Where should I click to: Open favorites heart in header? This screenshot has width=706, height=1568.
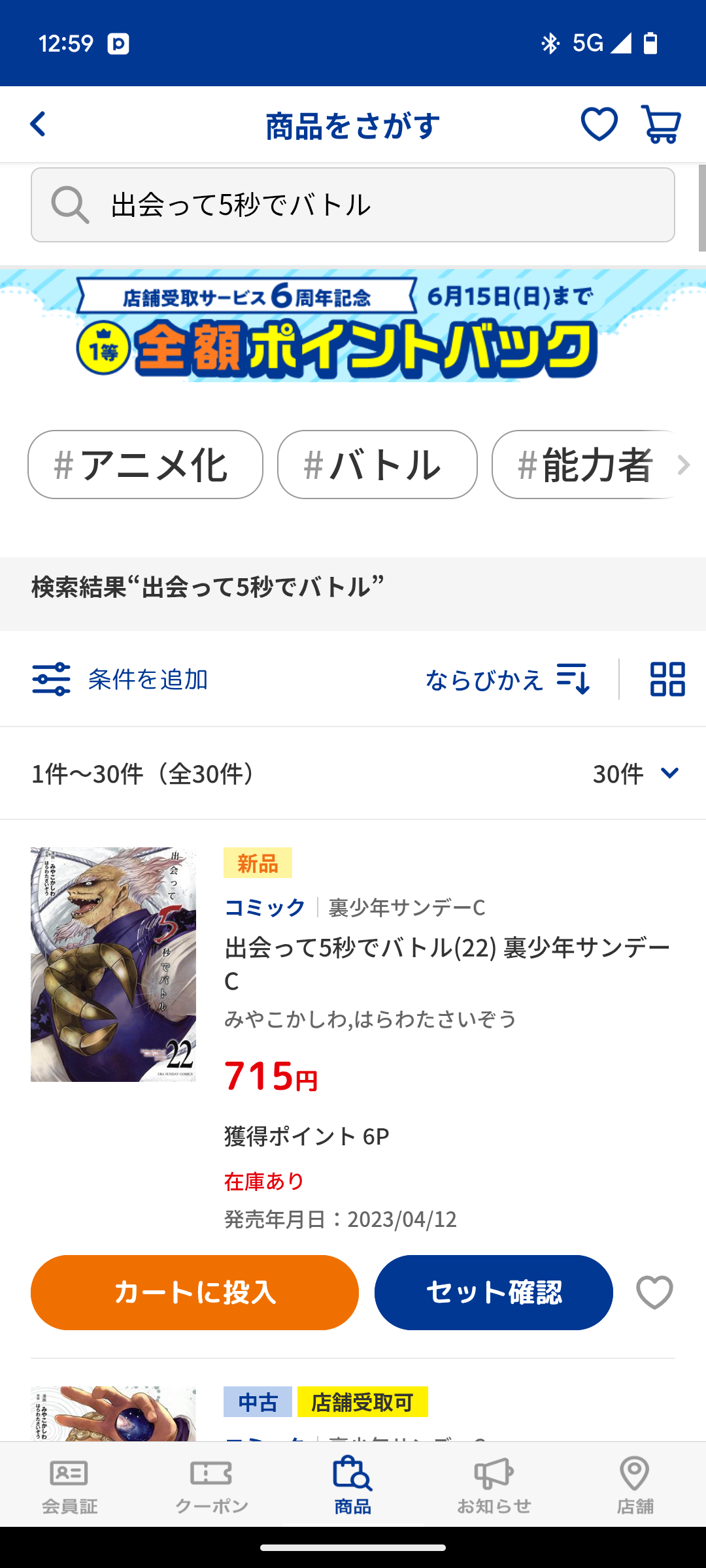pyautogui.click(x=599, y=124)
